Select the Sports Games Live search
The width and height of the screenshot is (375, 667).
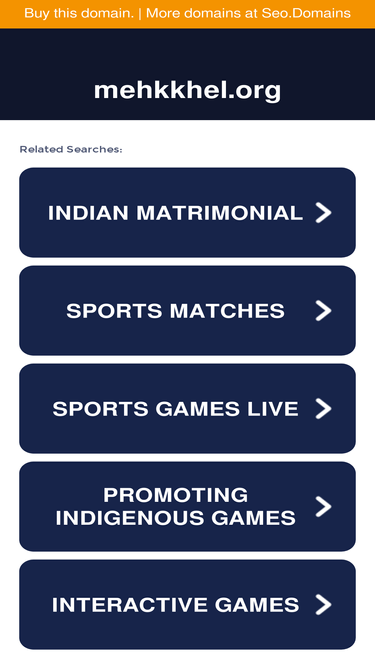187,408
